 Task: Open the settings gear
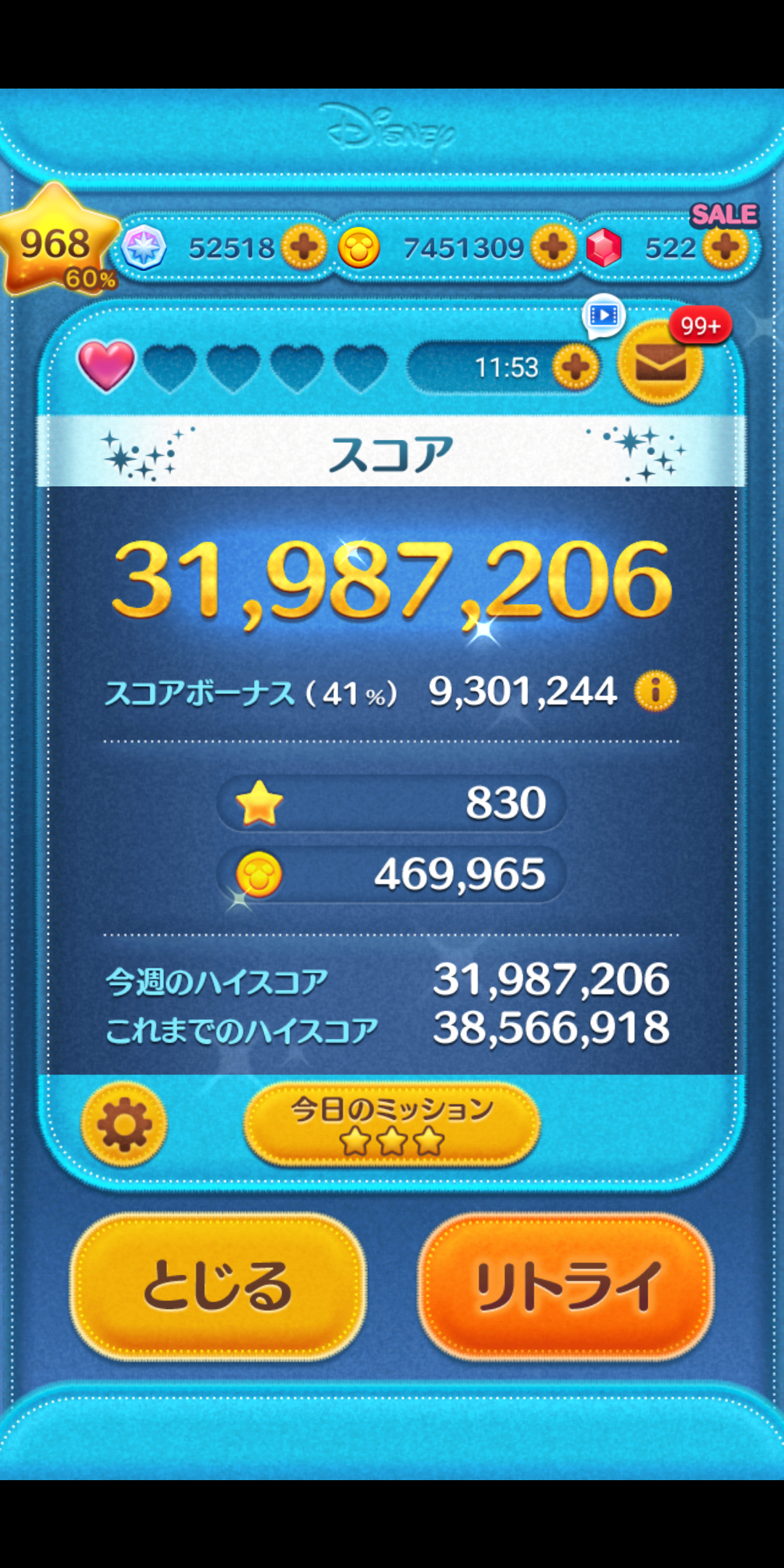124,1124
